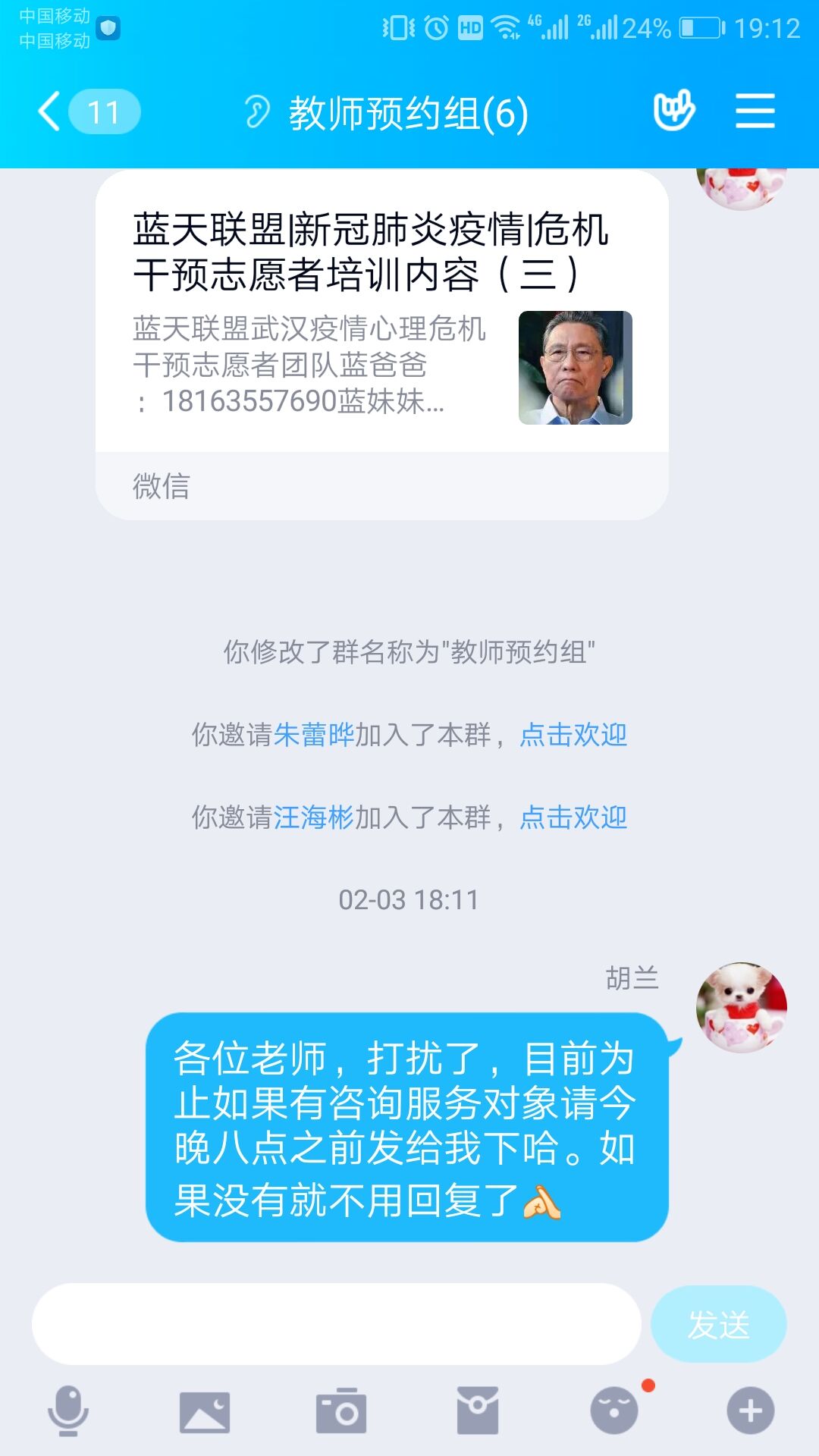819x1456 pixels.
Task: Focus the message text input field
Action: click(x=336, y=1324)
